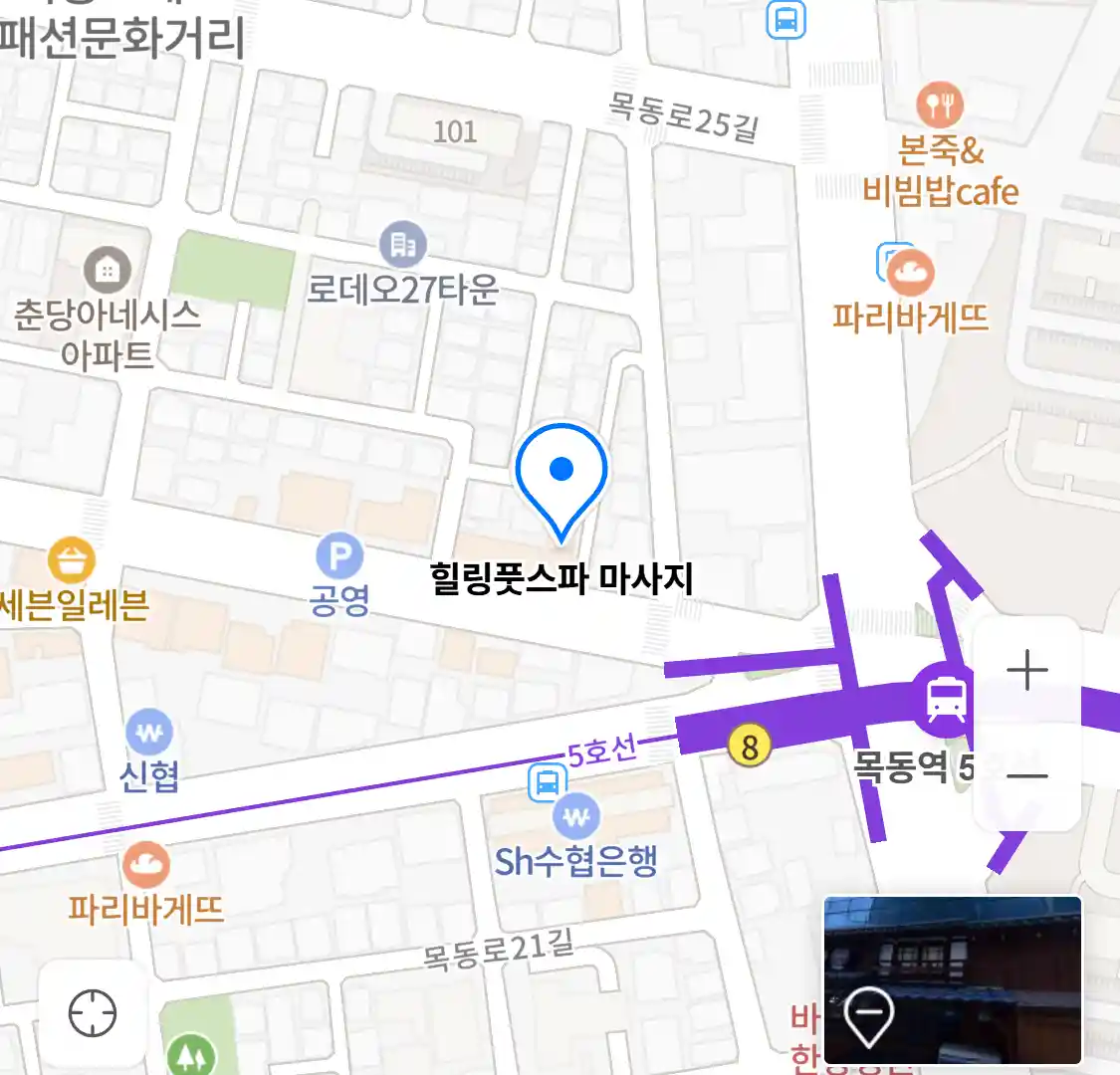The height and width of the screenshot is (1075, 1120).
Task: Open 파리바게뜨 marker below 신협
Action: (x=147, y=866)
